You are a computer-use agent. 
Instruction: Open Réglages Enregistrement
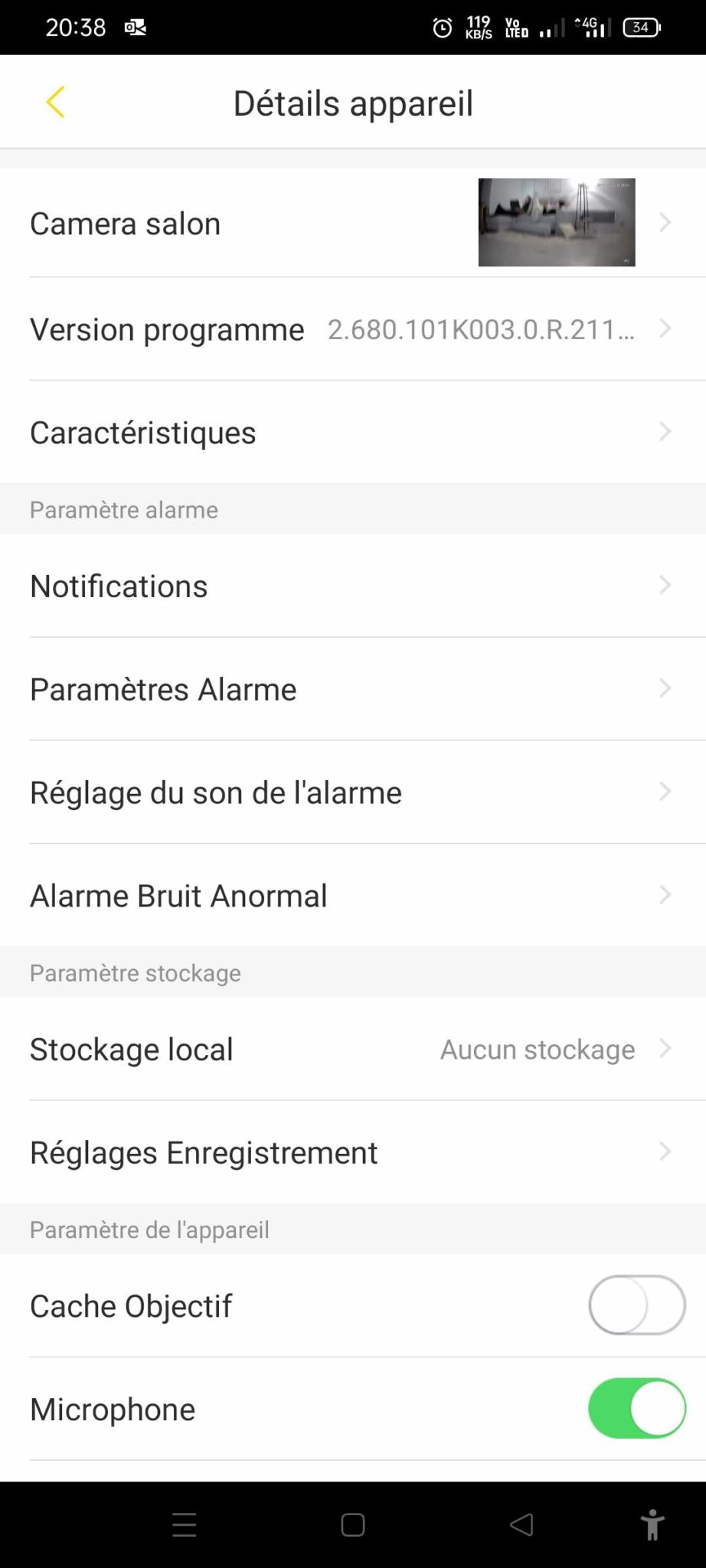click(x=353, y=1151)
